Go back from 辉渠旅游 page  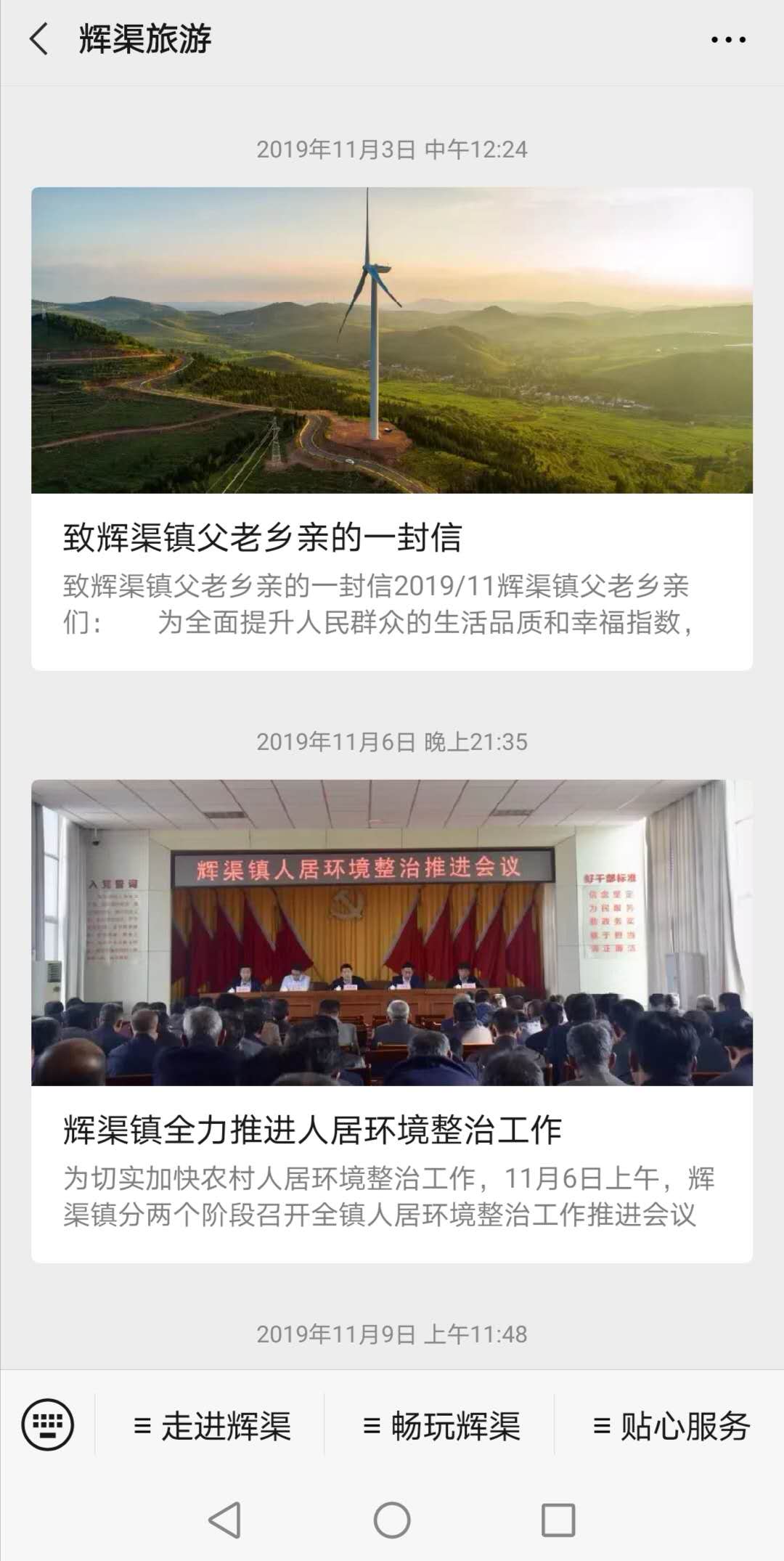[39, 39]
